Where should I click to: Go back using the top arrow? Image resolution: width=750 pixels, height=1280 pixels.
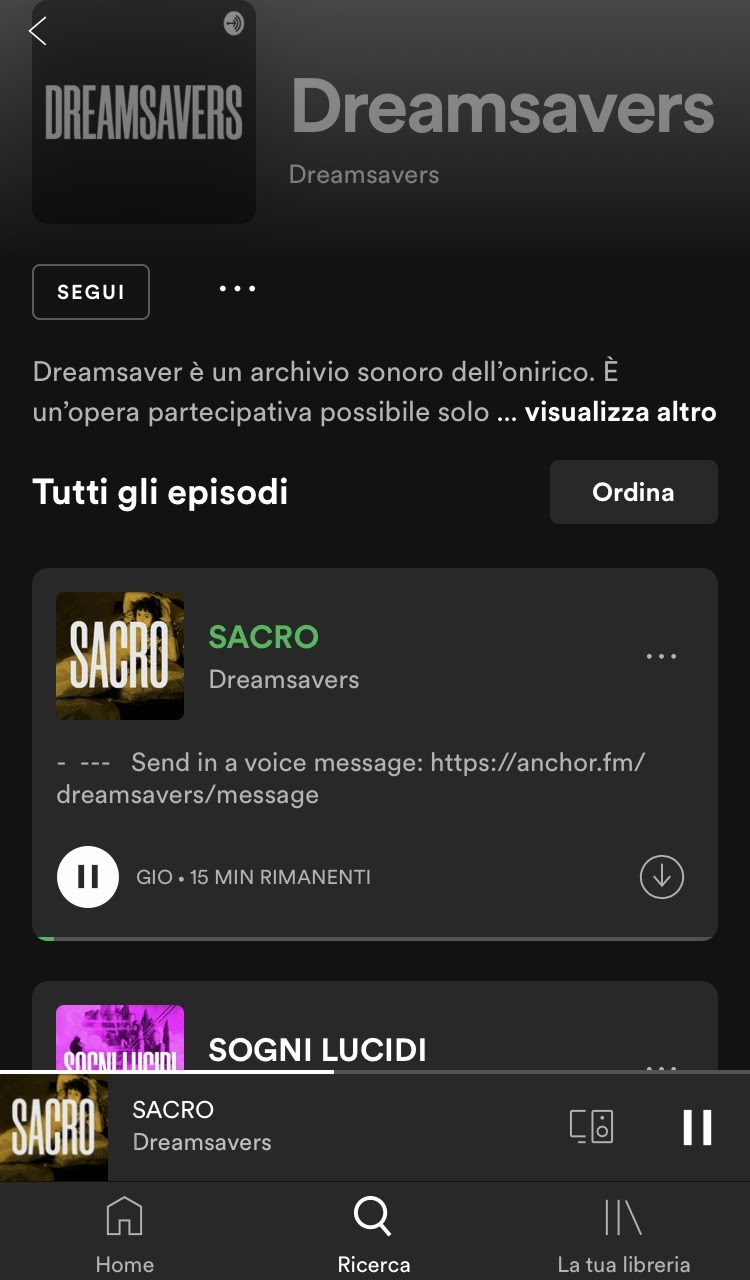(38, 32)
